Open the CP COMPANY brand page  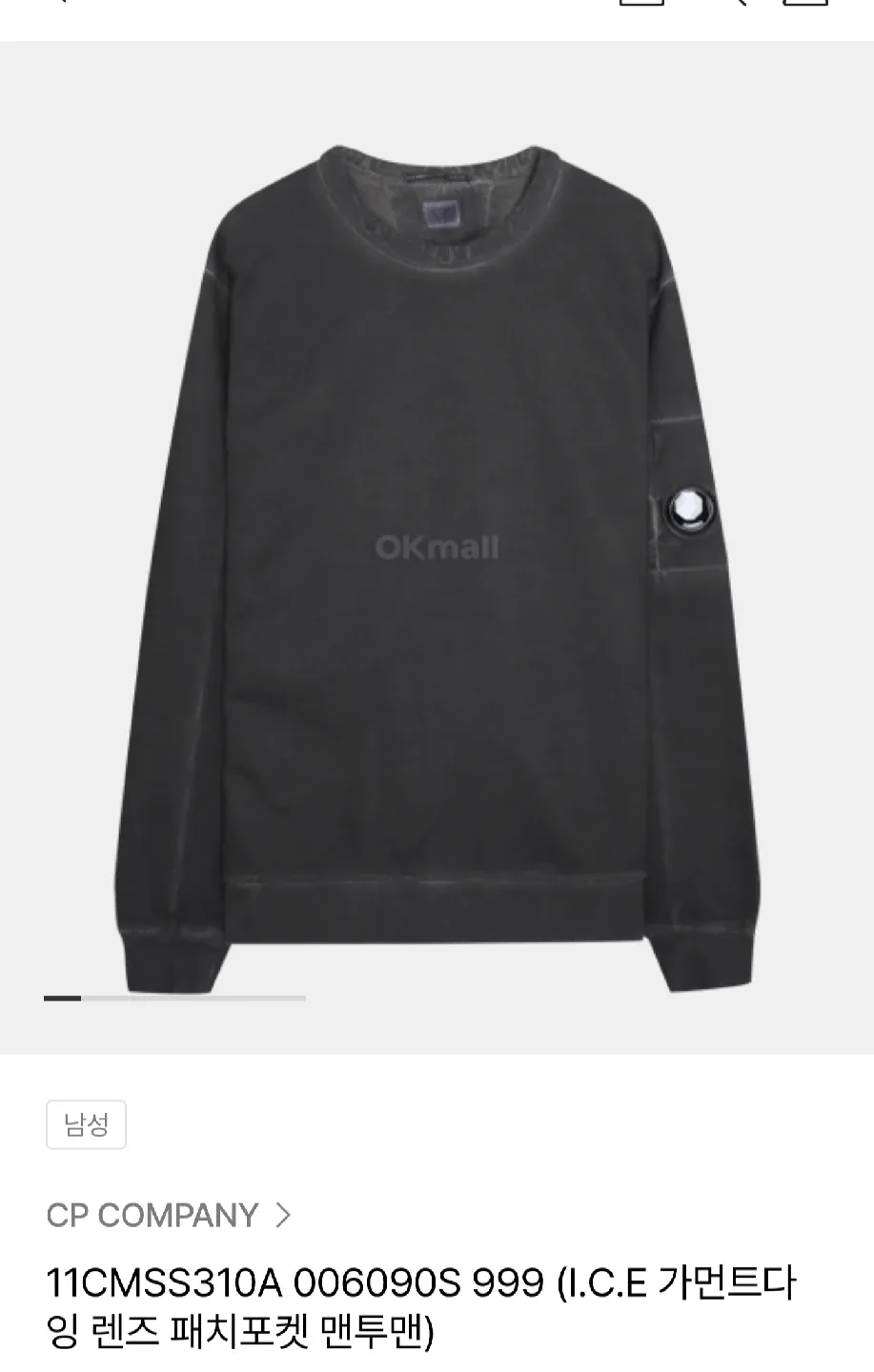pyautogui.click(x=168, y=1215)
